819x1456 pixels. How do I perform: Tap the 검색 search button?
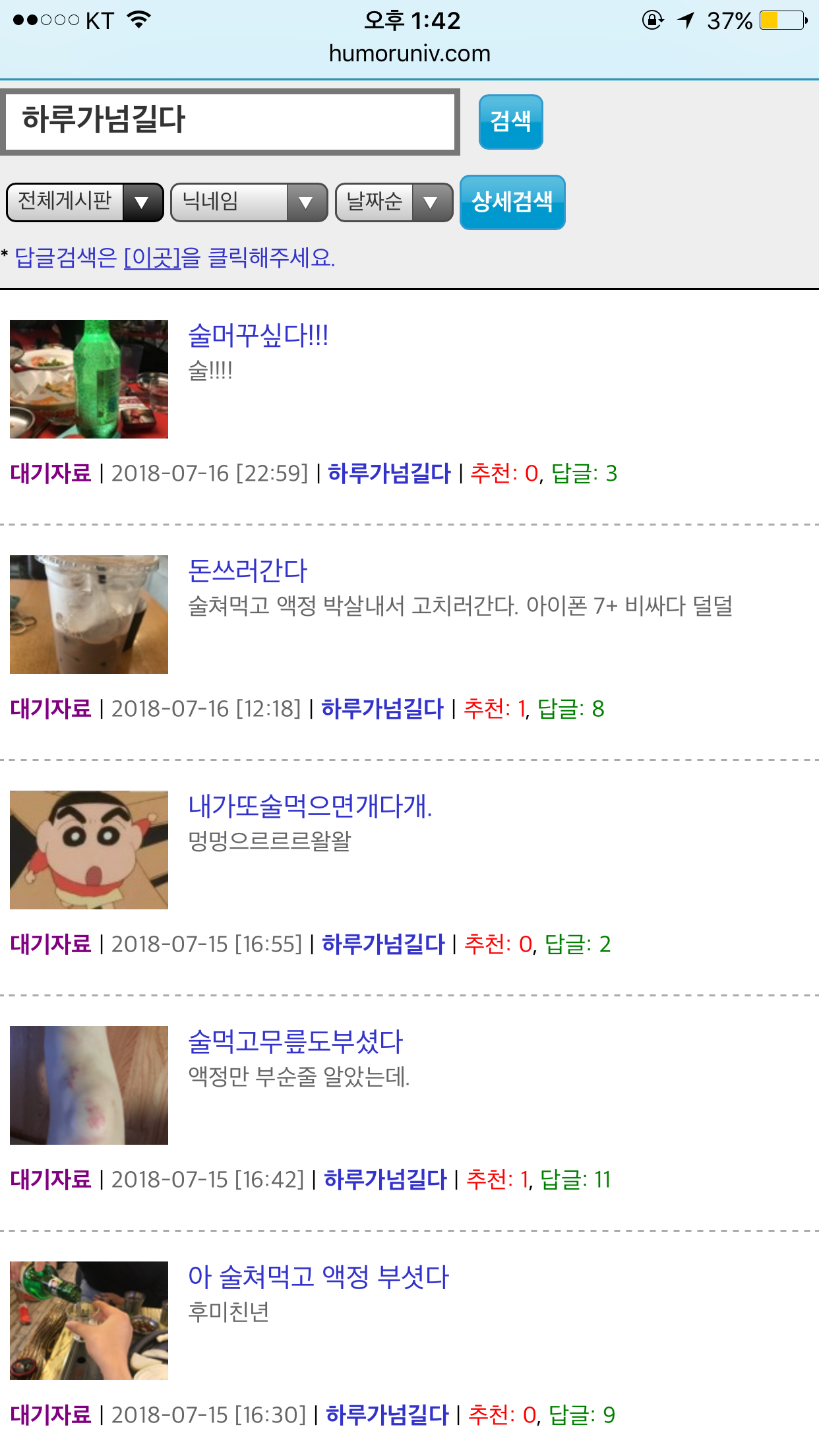510,122
